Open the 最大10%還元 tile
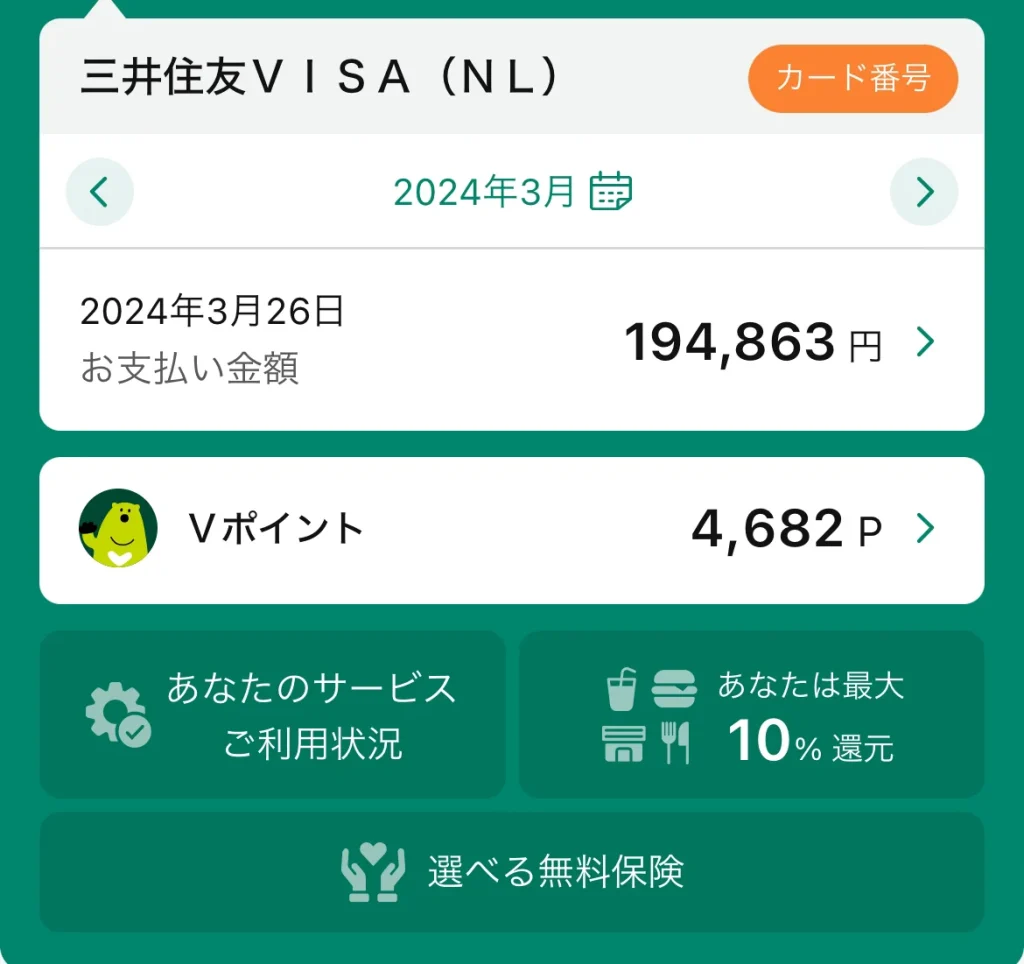Image resolution: width=1024 pixels, height=964 pixels. pos(751,714)
